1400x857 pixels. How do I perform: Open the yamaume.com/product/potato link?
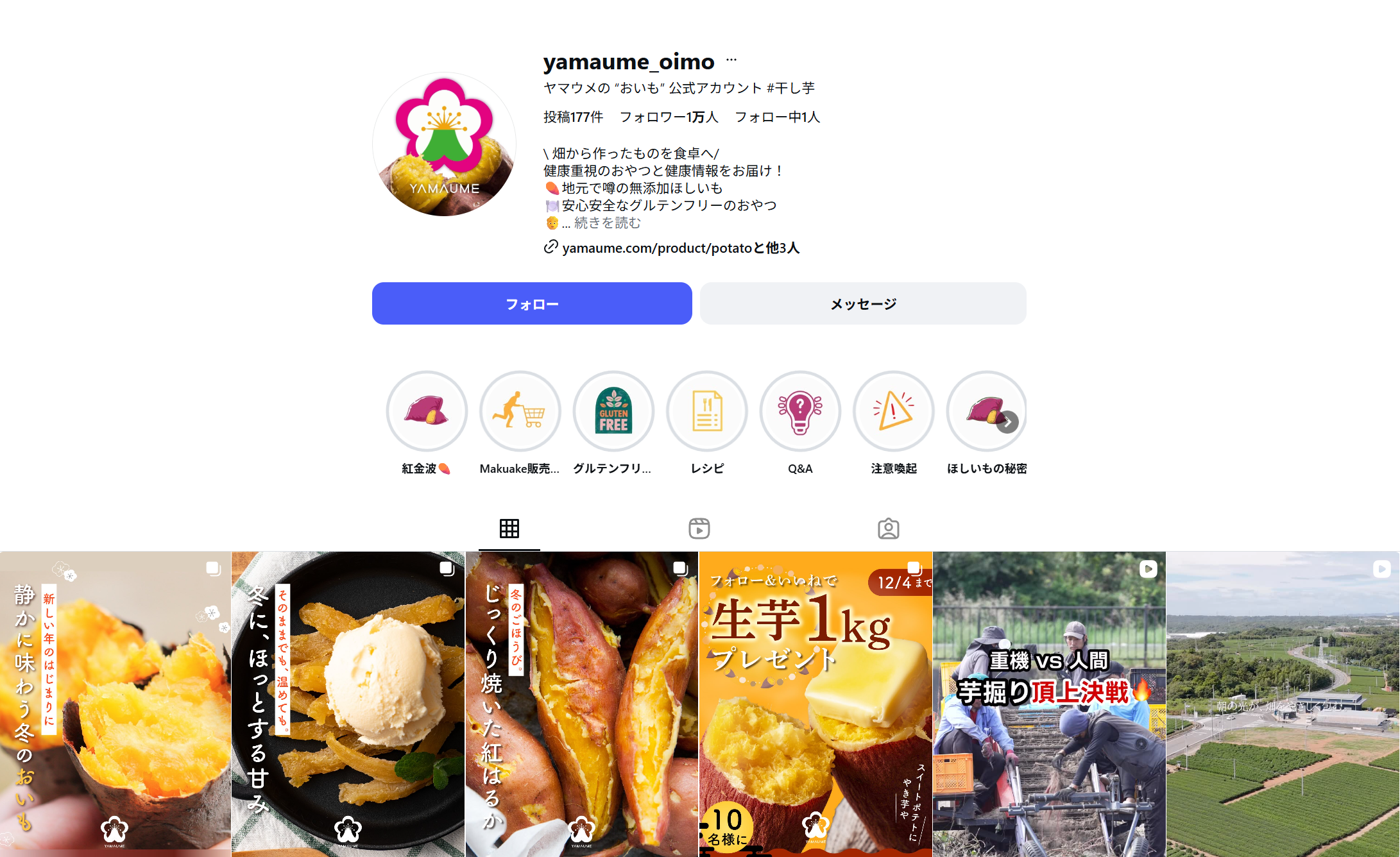click(x=657, y=248)
